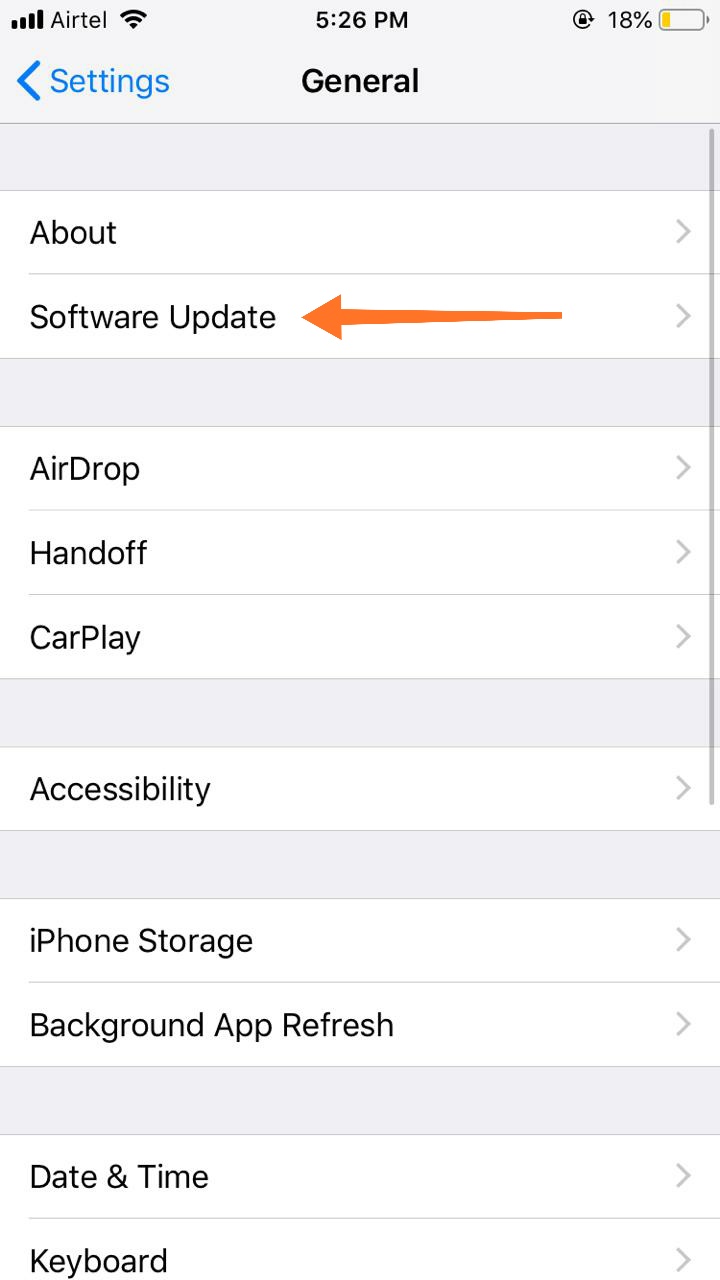Open Background App Refresh

[360, 1025]
